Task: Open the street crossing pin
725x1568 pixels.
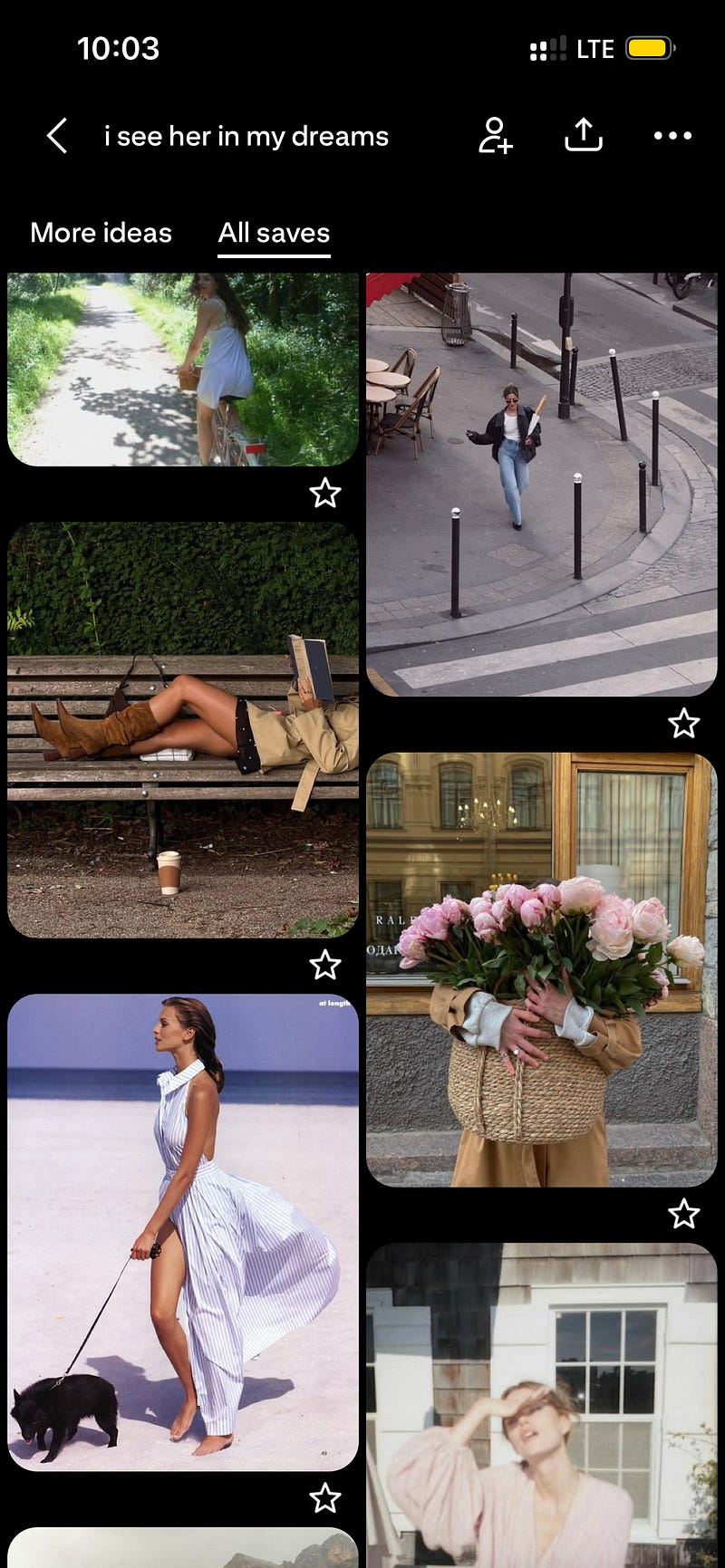Action: (x=541, y=484)
